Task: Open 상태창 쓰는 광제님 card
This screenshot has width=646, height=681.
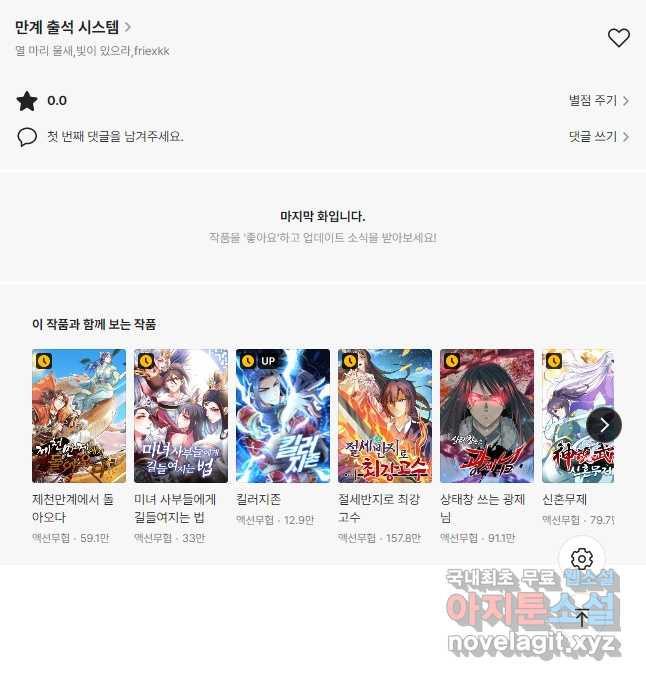Action: pyautogui.click(x=487, y=415)
